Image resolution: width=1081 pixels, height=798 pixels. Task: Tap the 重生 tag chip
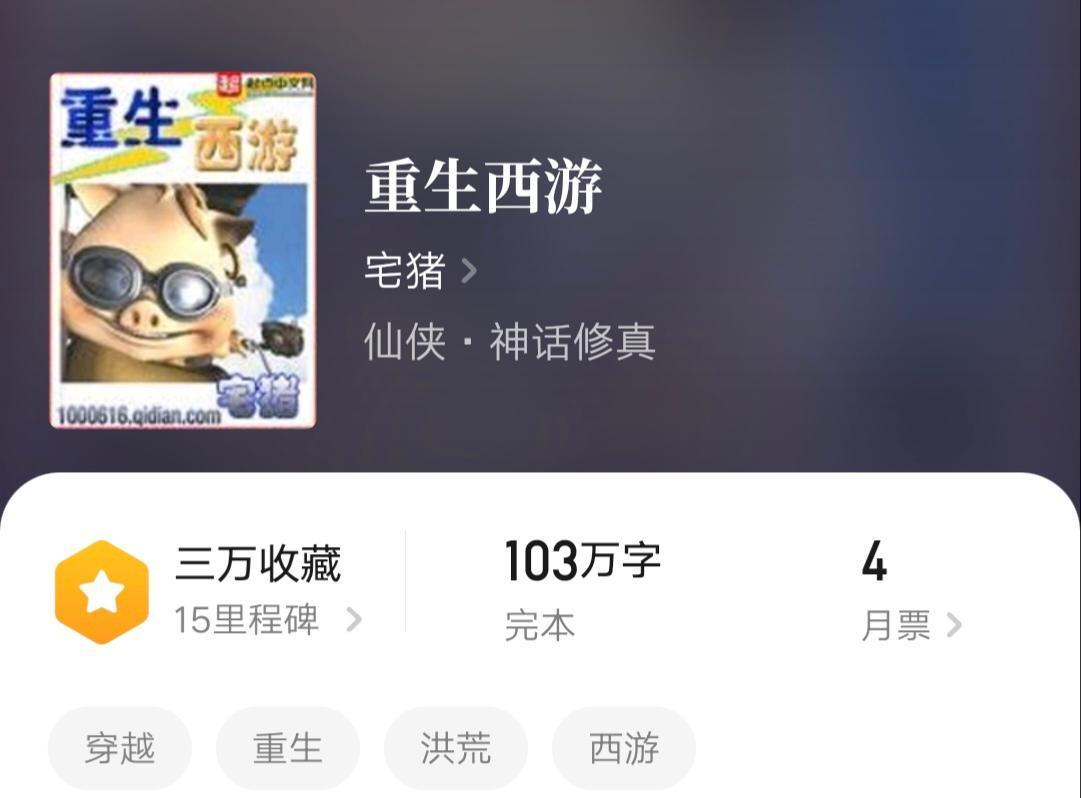[x=288, y=748]
